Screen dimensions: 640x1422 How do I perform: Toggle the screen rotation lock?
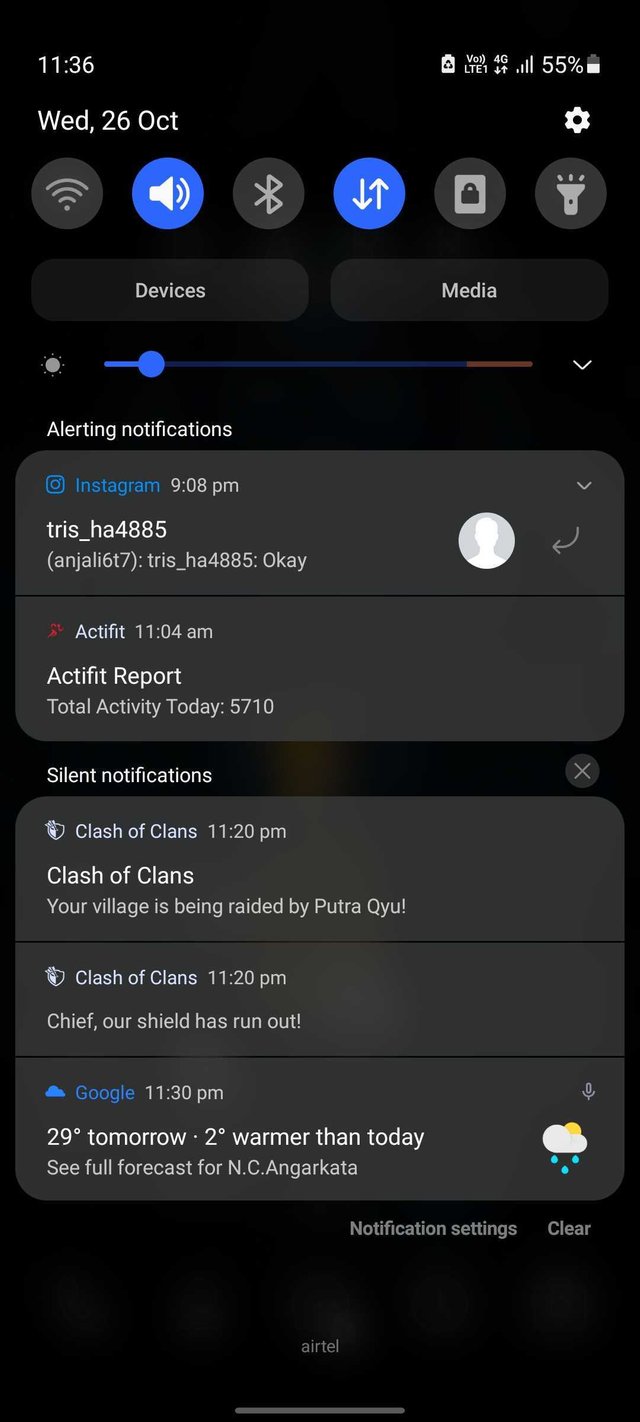tap(470, 194)
